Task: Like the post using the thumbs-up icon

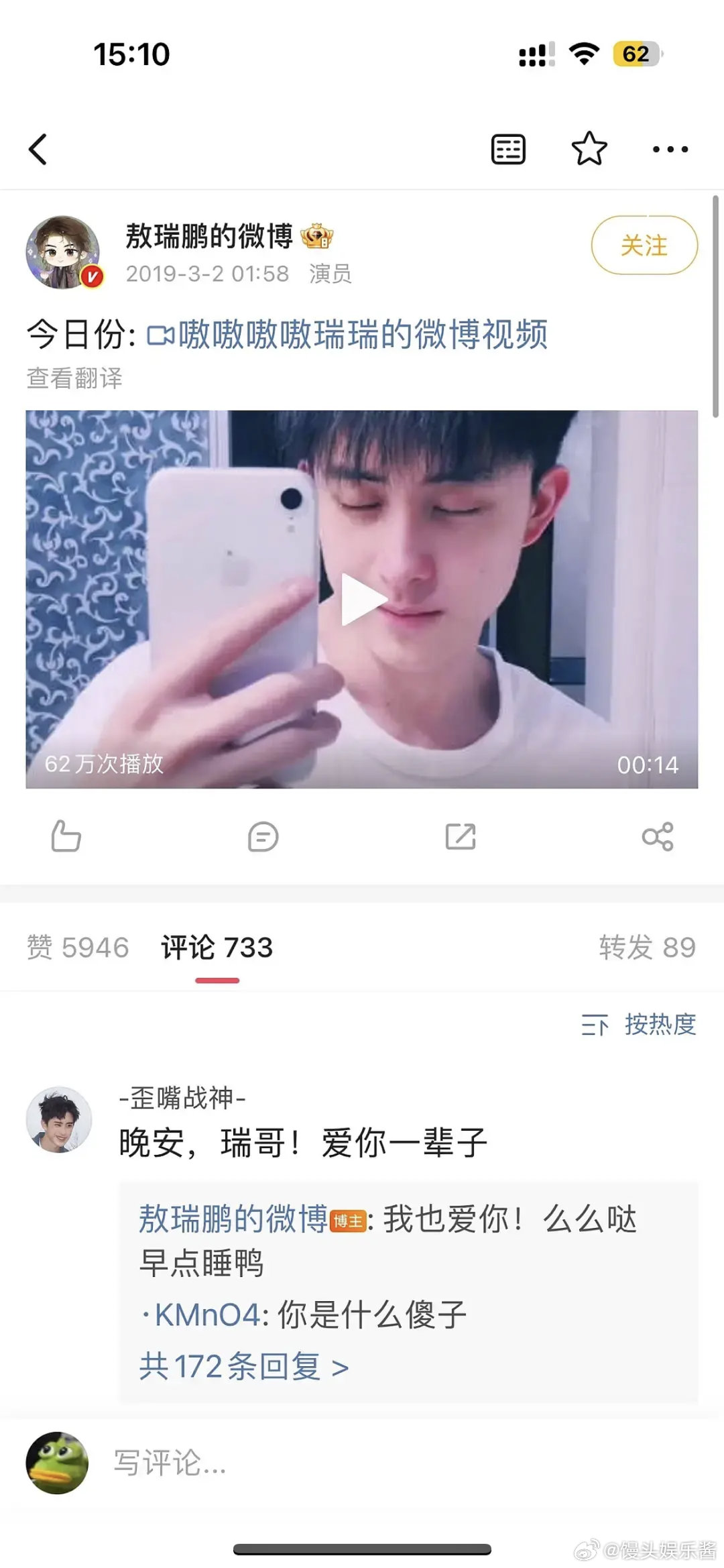Action: (x=66, y=836)
